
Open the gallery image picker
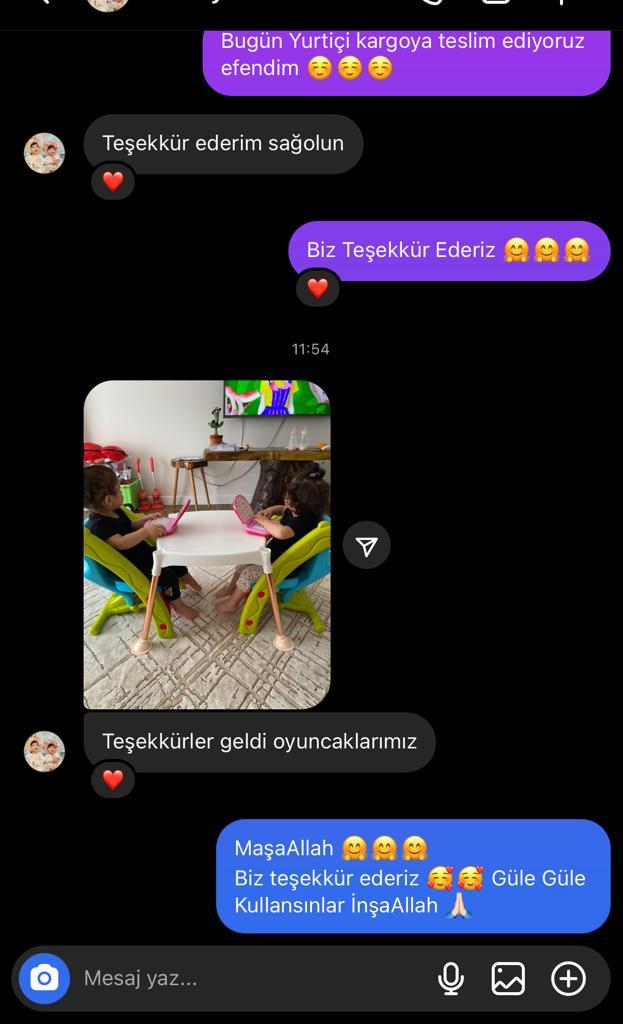coord(508,978)
